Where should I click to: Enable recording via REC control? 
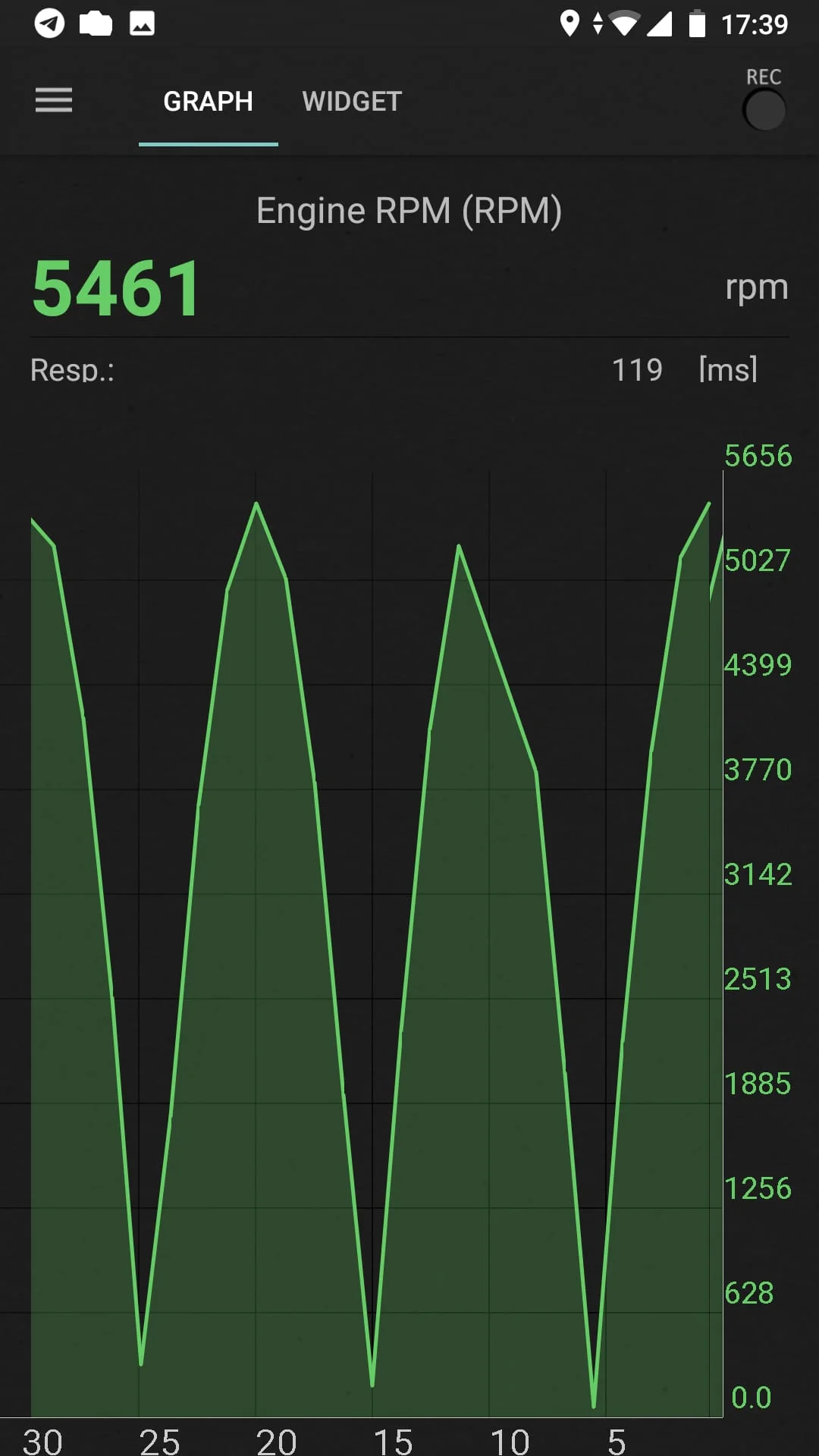pos(765,108)
